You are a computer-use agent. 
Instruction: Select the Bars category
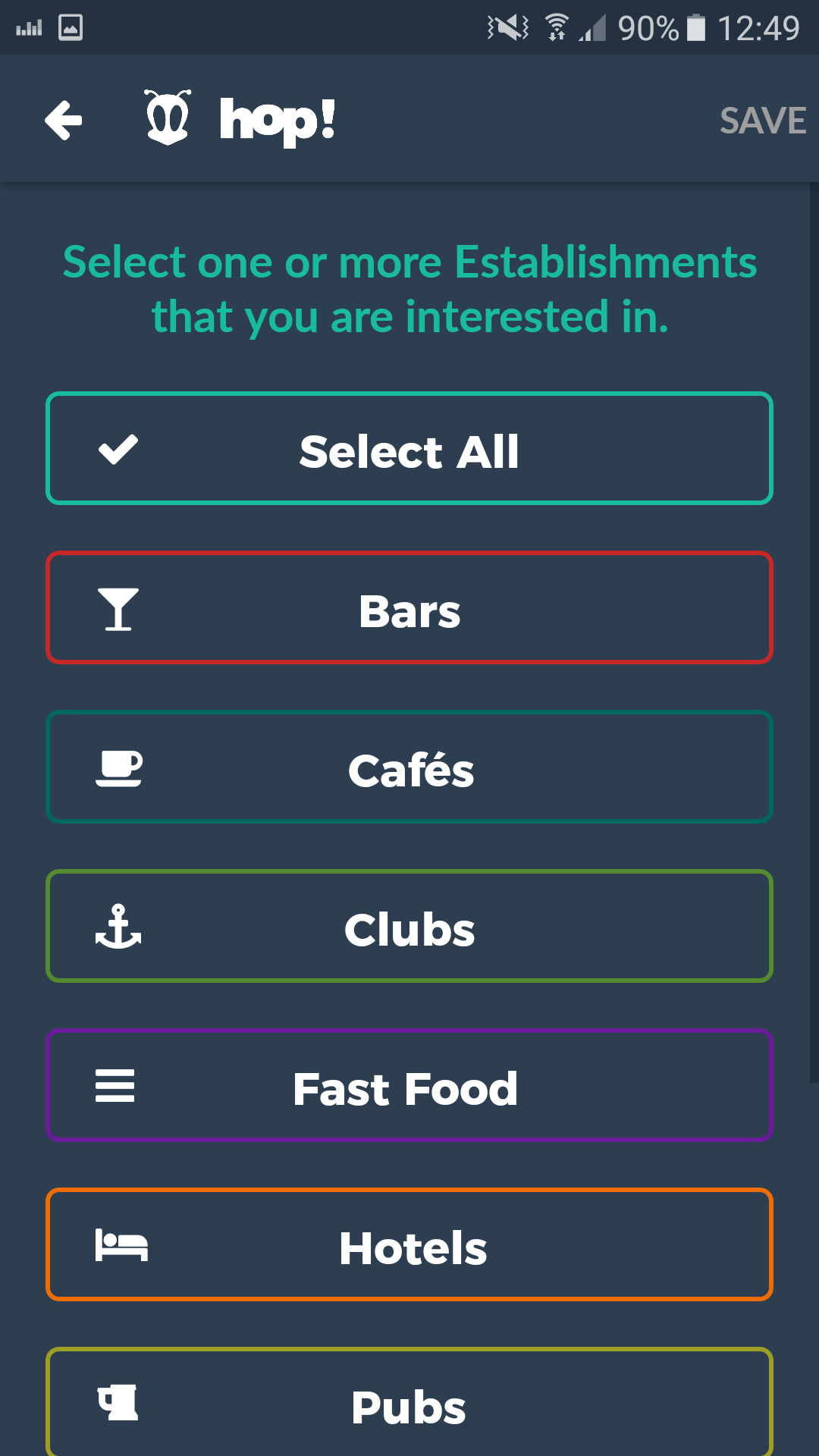tap(409, 608)
